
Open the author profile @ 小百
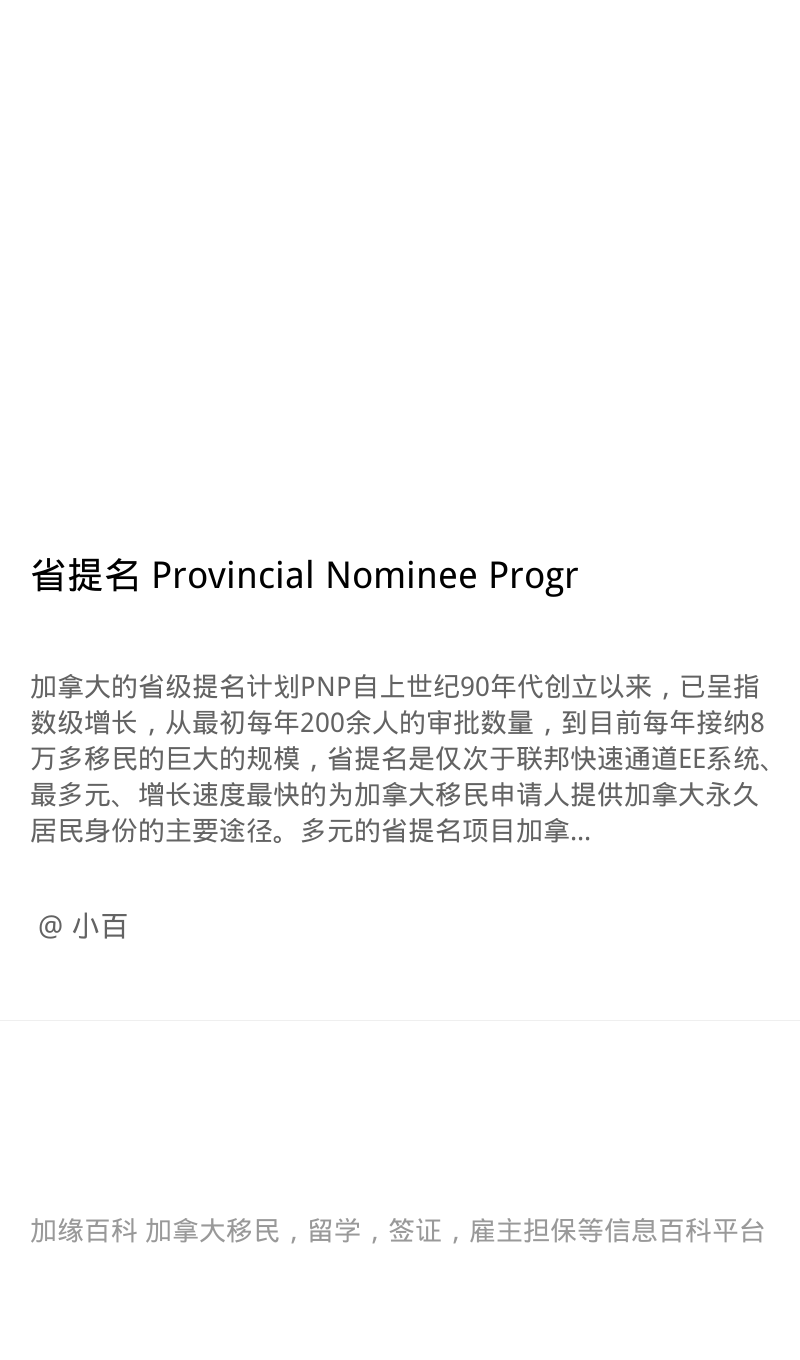coord(83,926)
